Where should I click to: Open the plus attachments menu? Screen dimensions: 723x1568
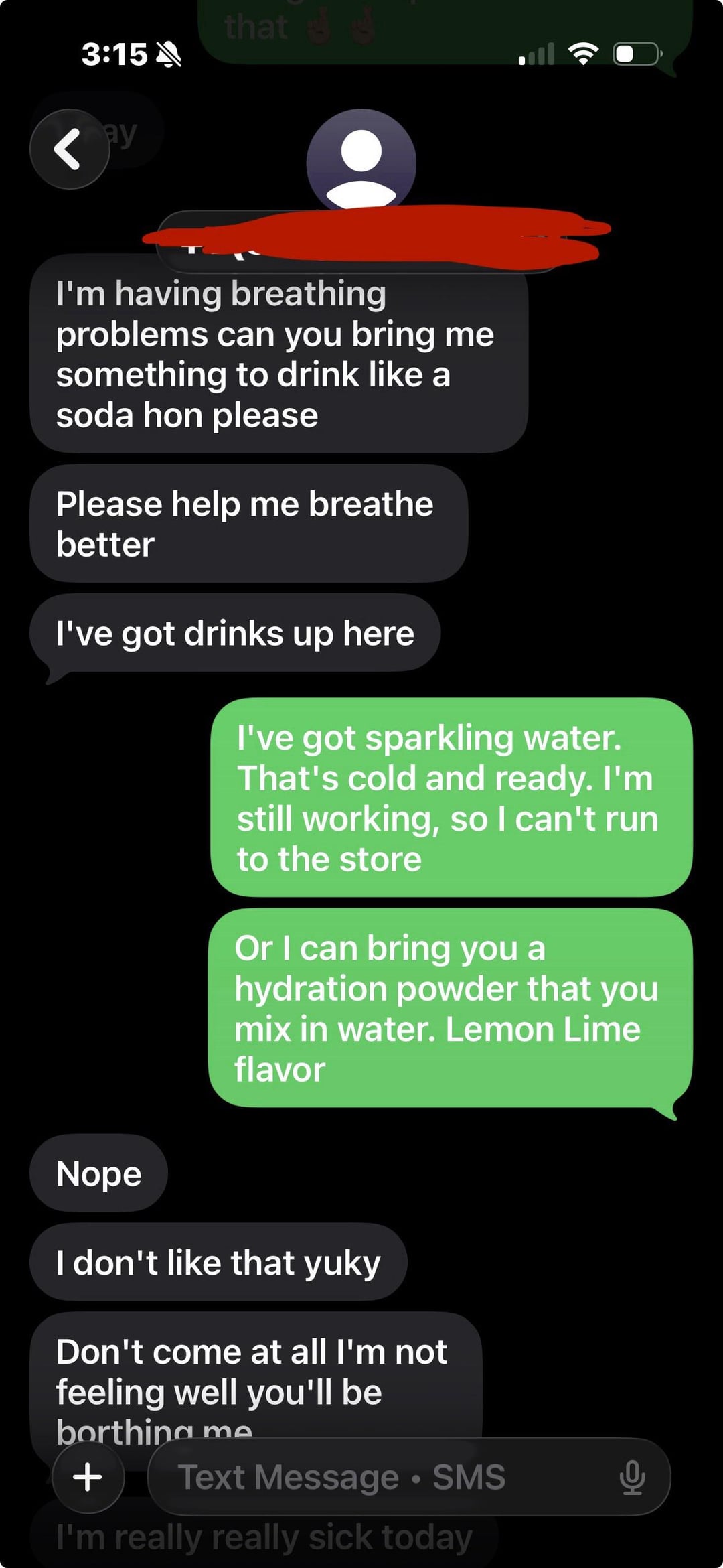[x=88, y=1476]
